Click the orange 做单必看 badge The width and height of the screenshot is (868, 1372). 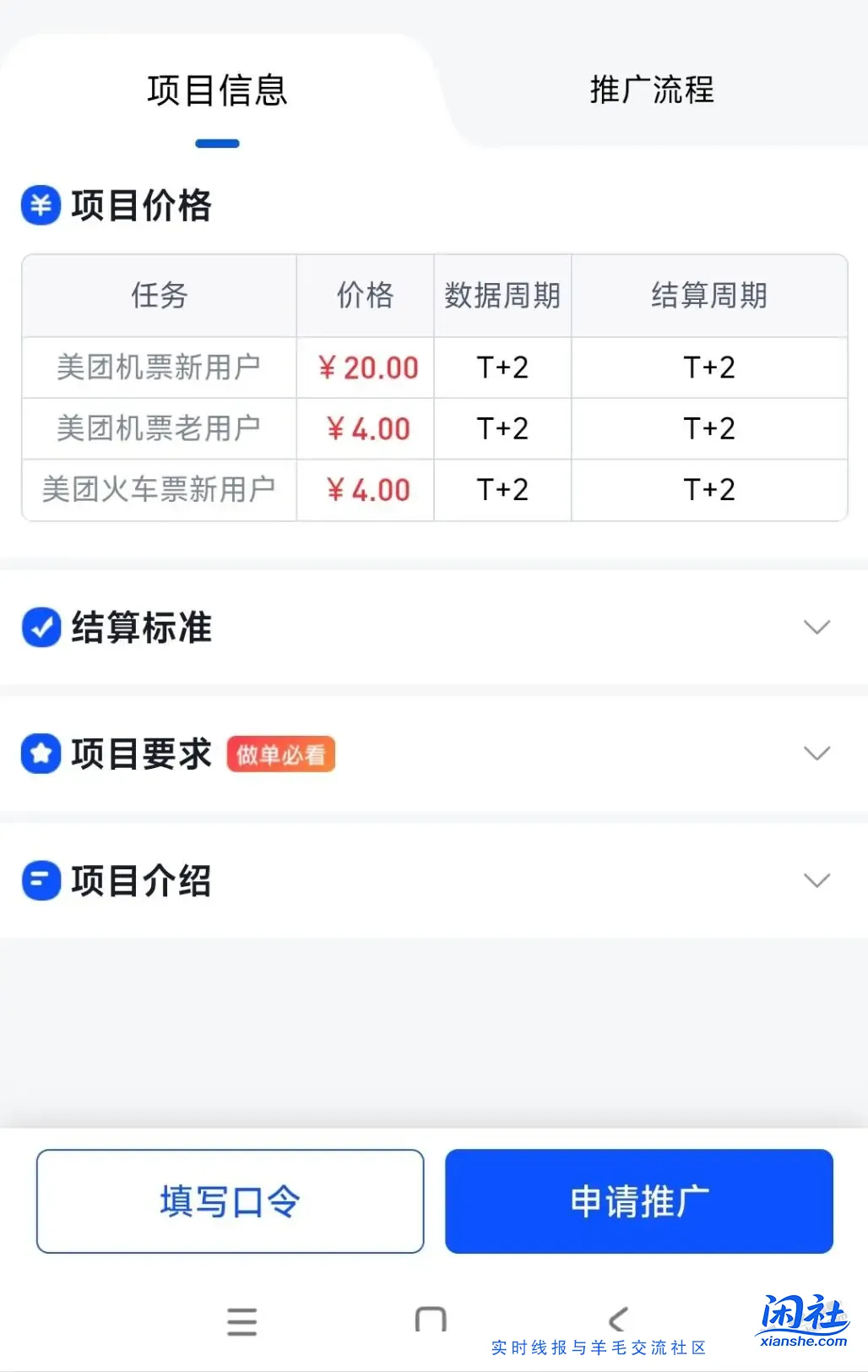click(280, 754)
